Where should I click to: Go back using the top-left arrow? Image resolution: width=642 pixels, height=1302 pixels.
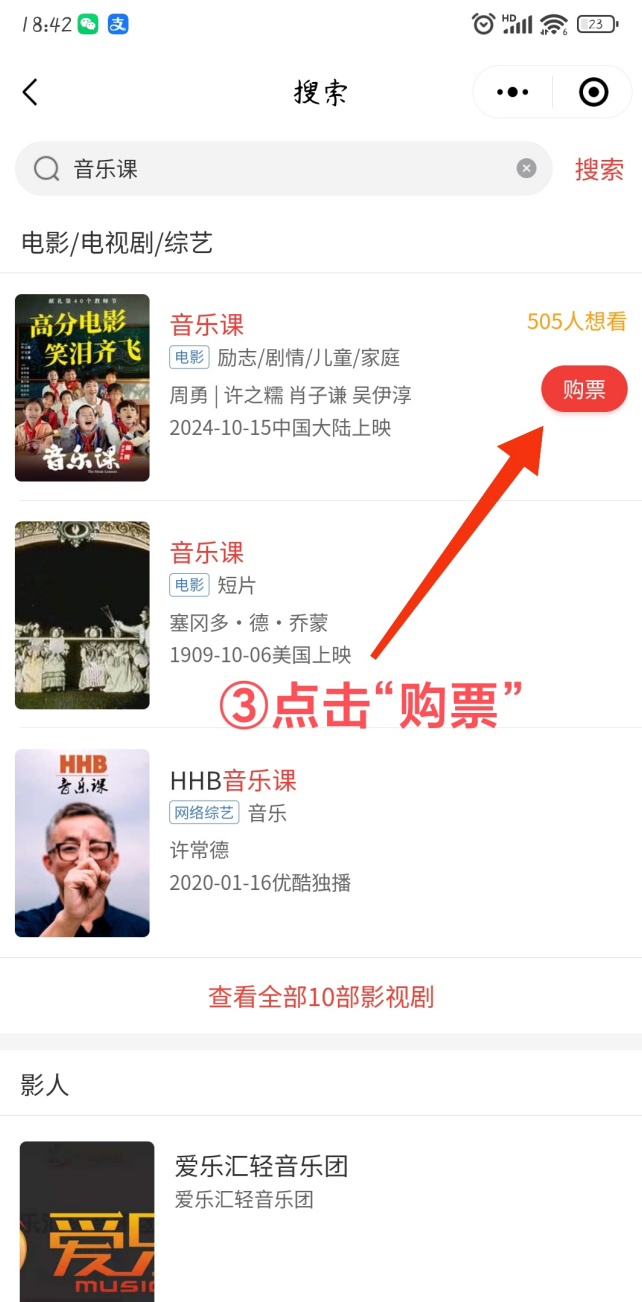click(x=30, y=92)
